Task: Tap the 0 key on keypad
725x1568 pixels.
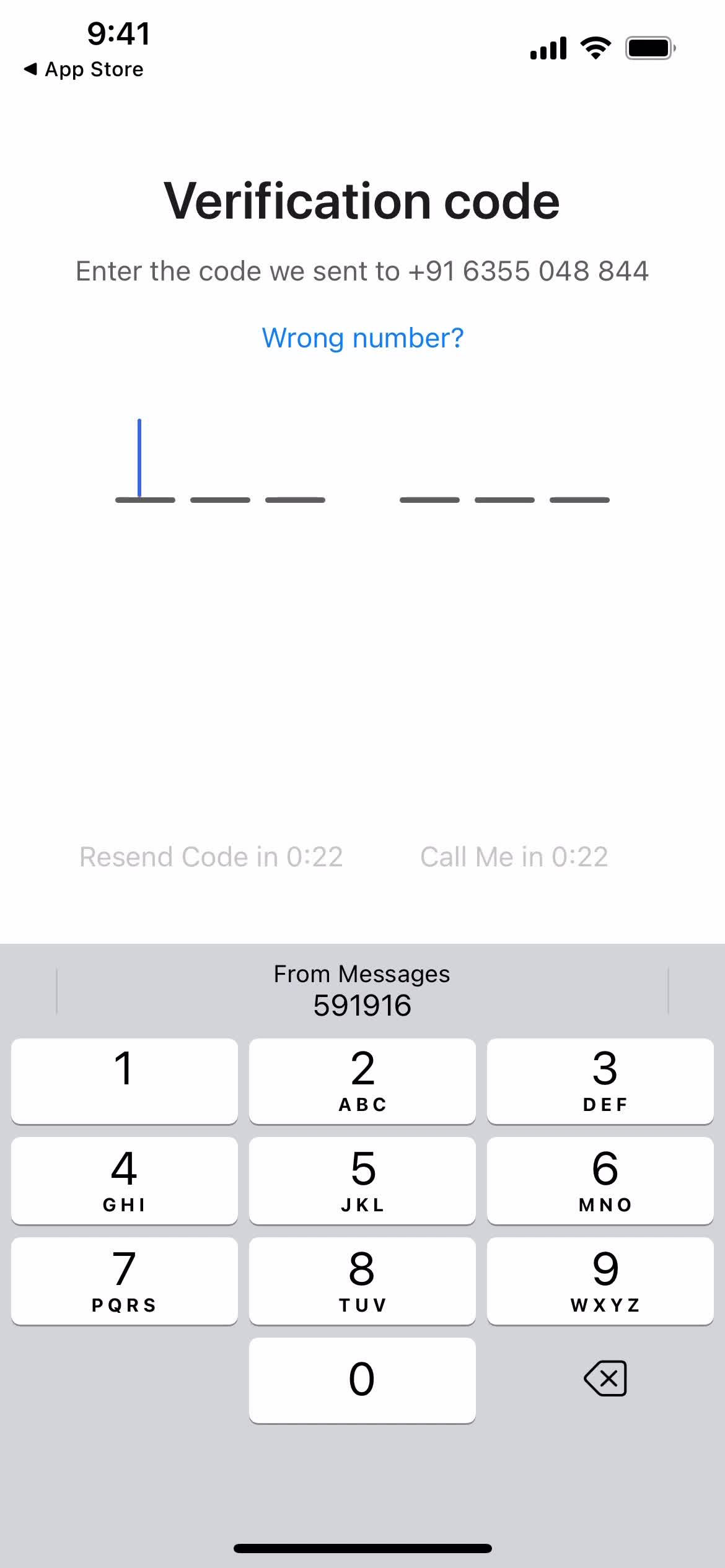Action: [x=362, y=1379]
